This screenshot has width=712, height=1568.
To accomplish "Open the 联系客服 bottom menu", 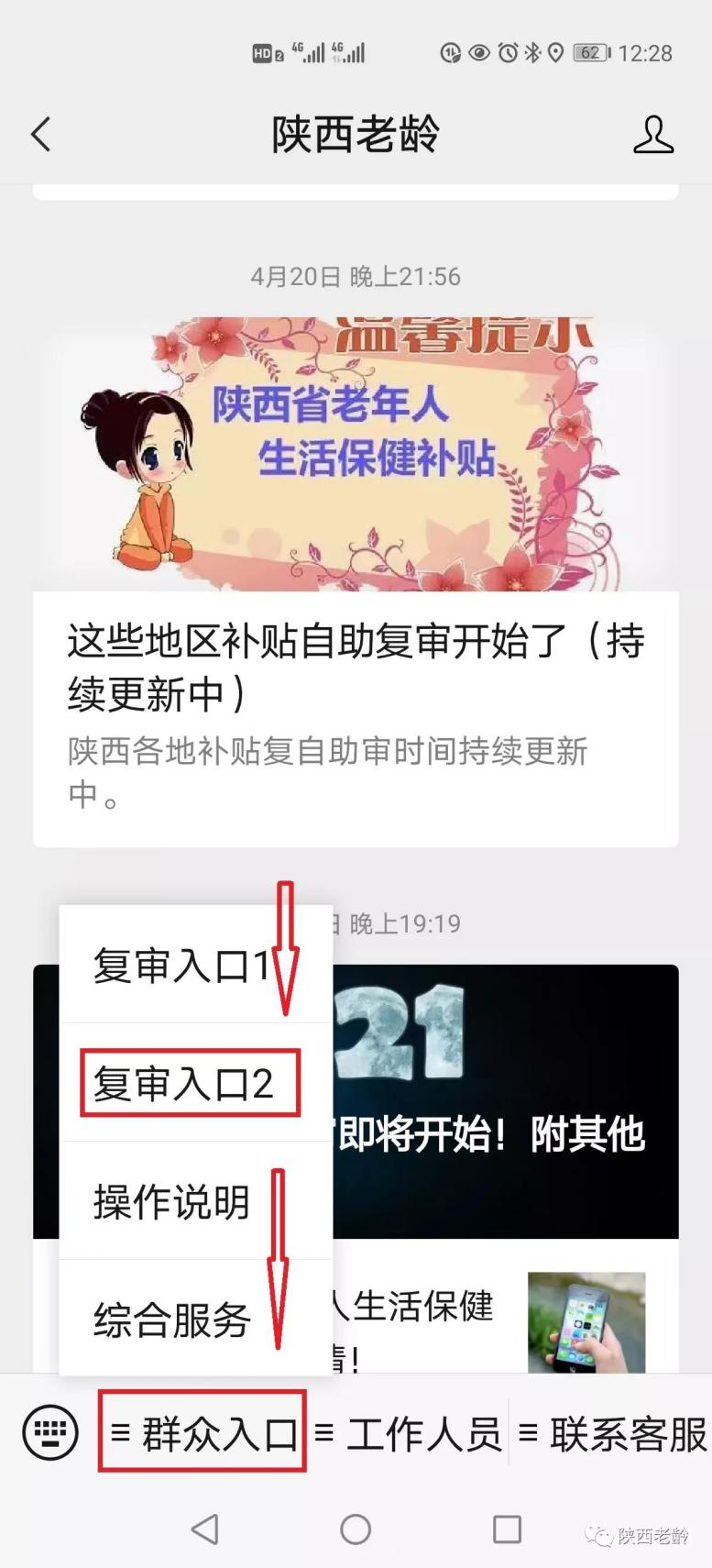I will 612,1433.
